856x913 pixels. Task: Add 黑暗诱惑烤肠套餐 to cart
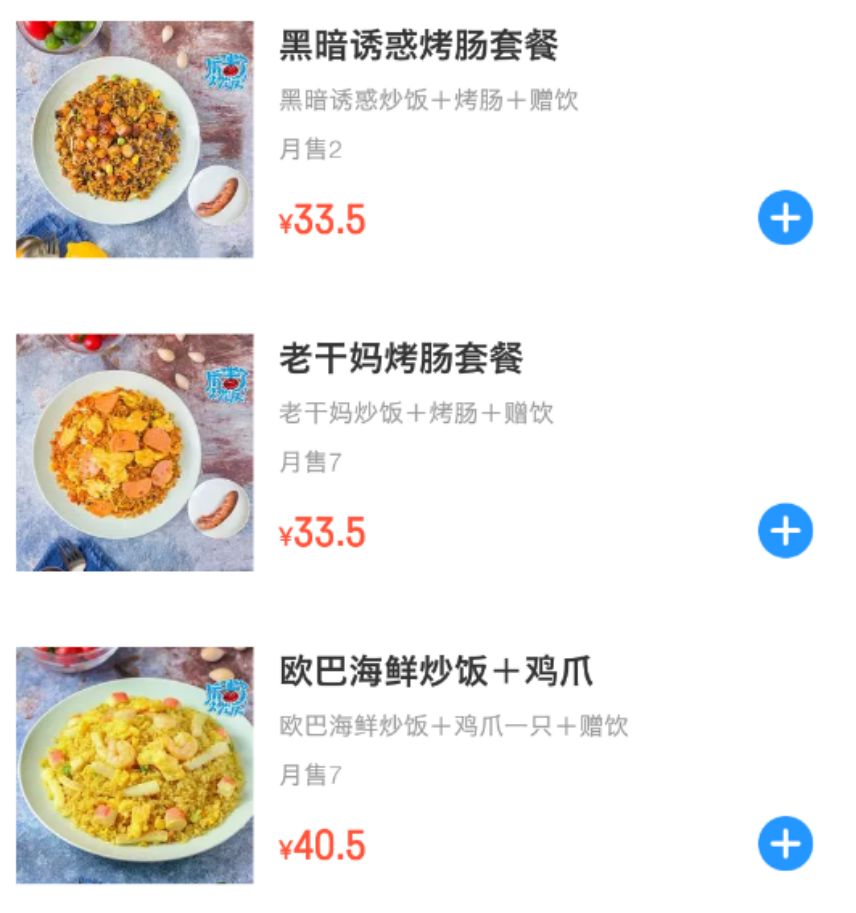coord(785,218)
